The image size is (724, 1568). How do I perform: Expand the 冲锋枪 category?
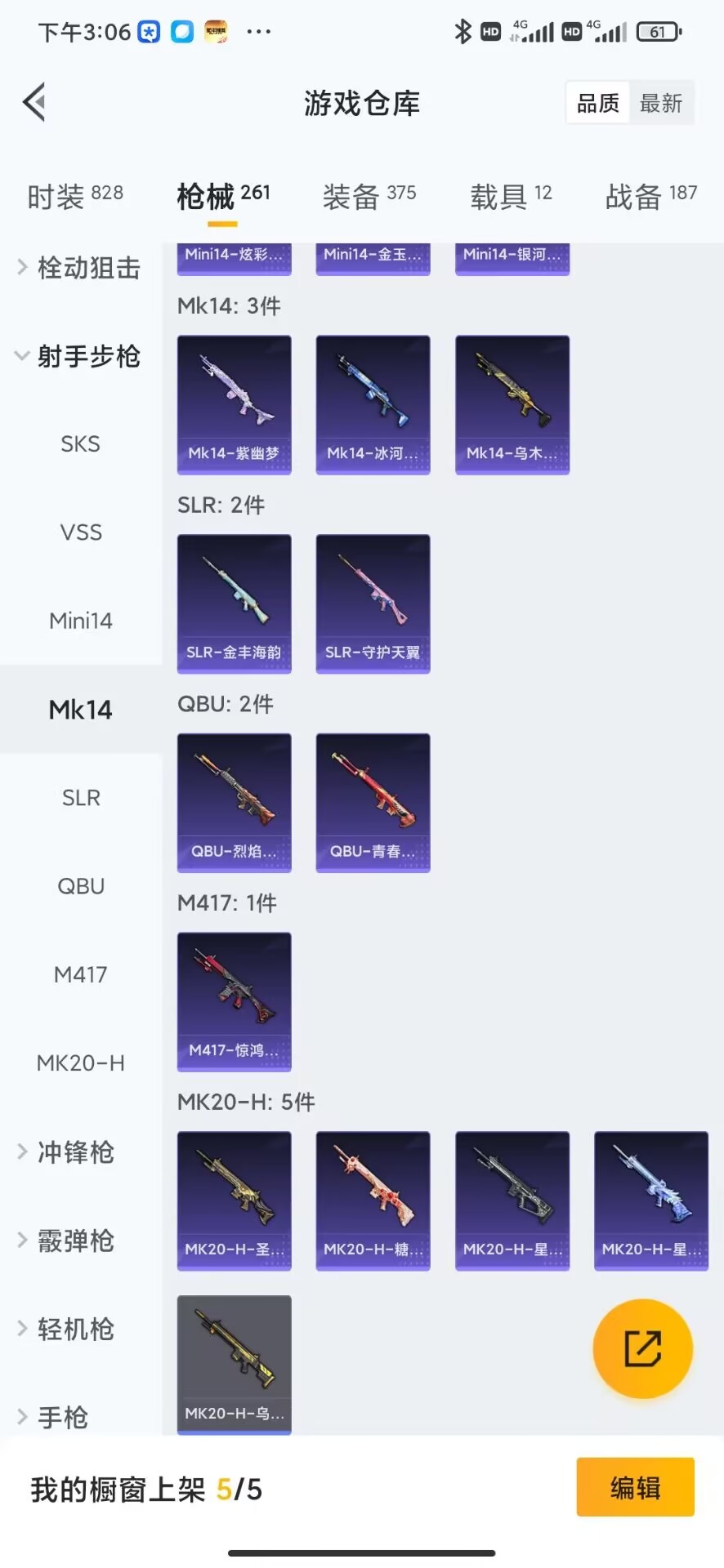coord(74,1151)
